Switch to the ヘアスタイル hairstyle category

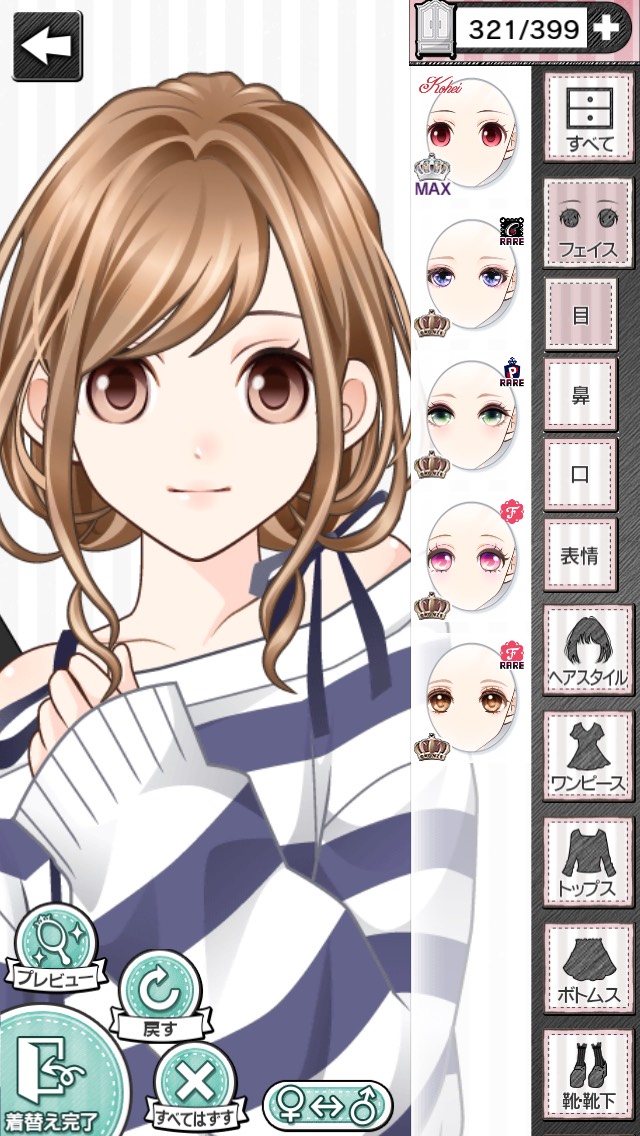[x=588, y=650]
